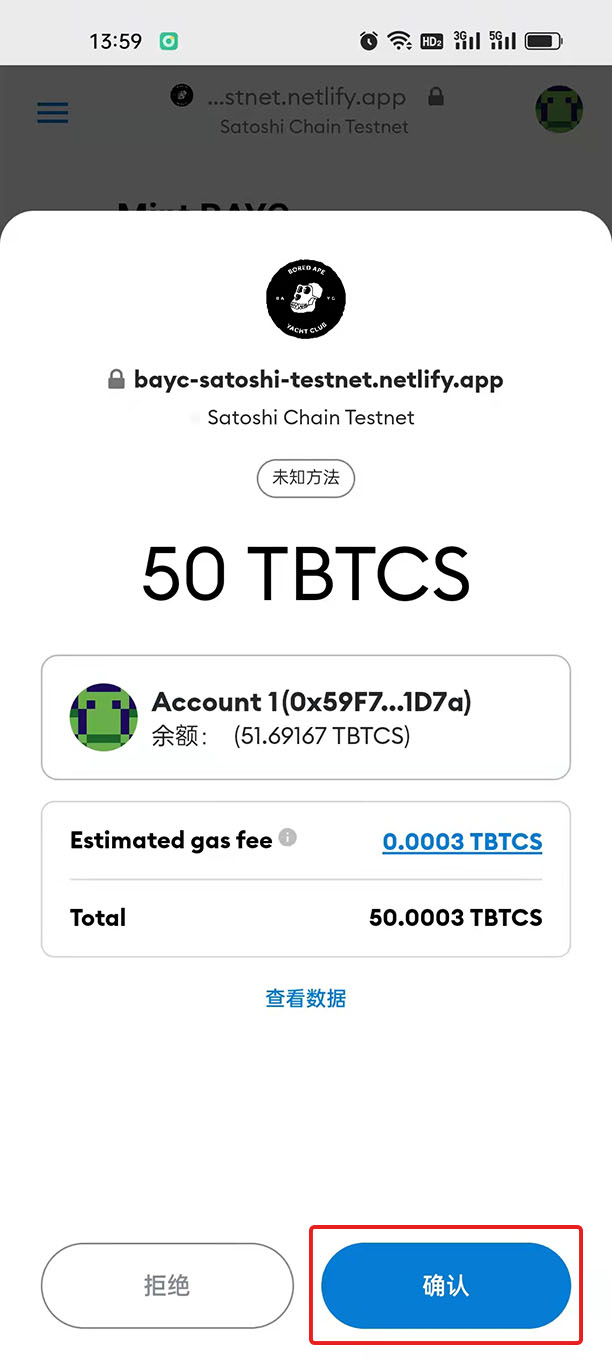Edit the 0.0003 TBTCS gas fee

tap(462, 841)
